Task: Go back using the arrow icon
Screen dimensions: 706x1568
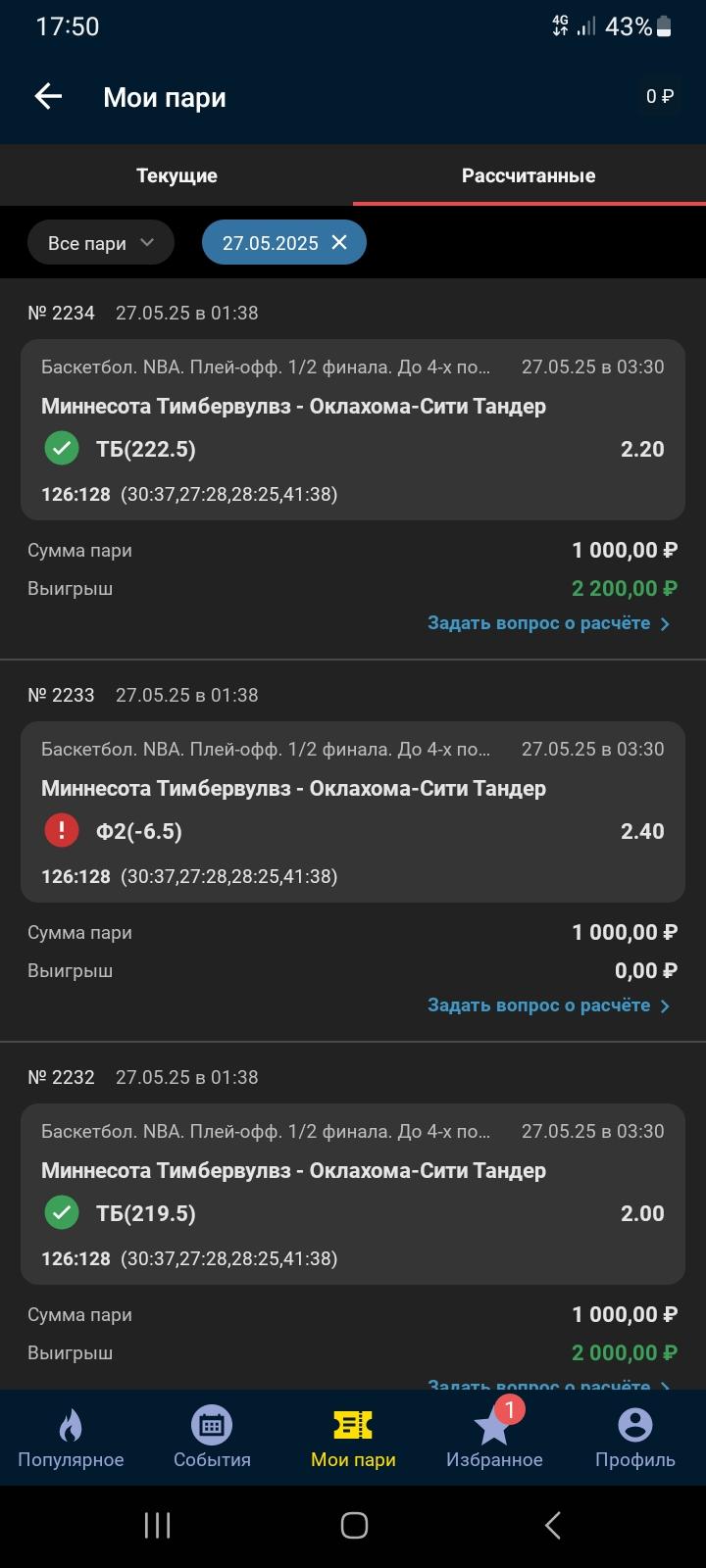Action: pos(48,96)
